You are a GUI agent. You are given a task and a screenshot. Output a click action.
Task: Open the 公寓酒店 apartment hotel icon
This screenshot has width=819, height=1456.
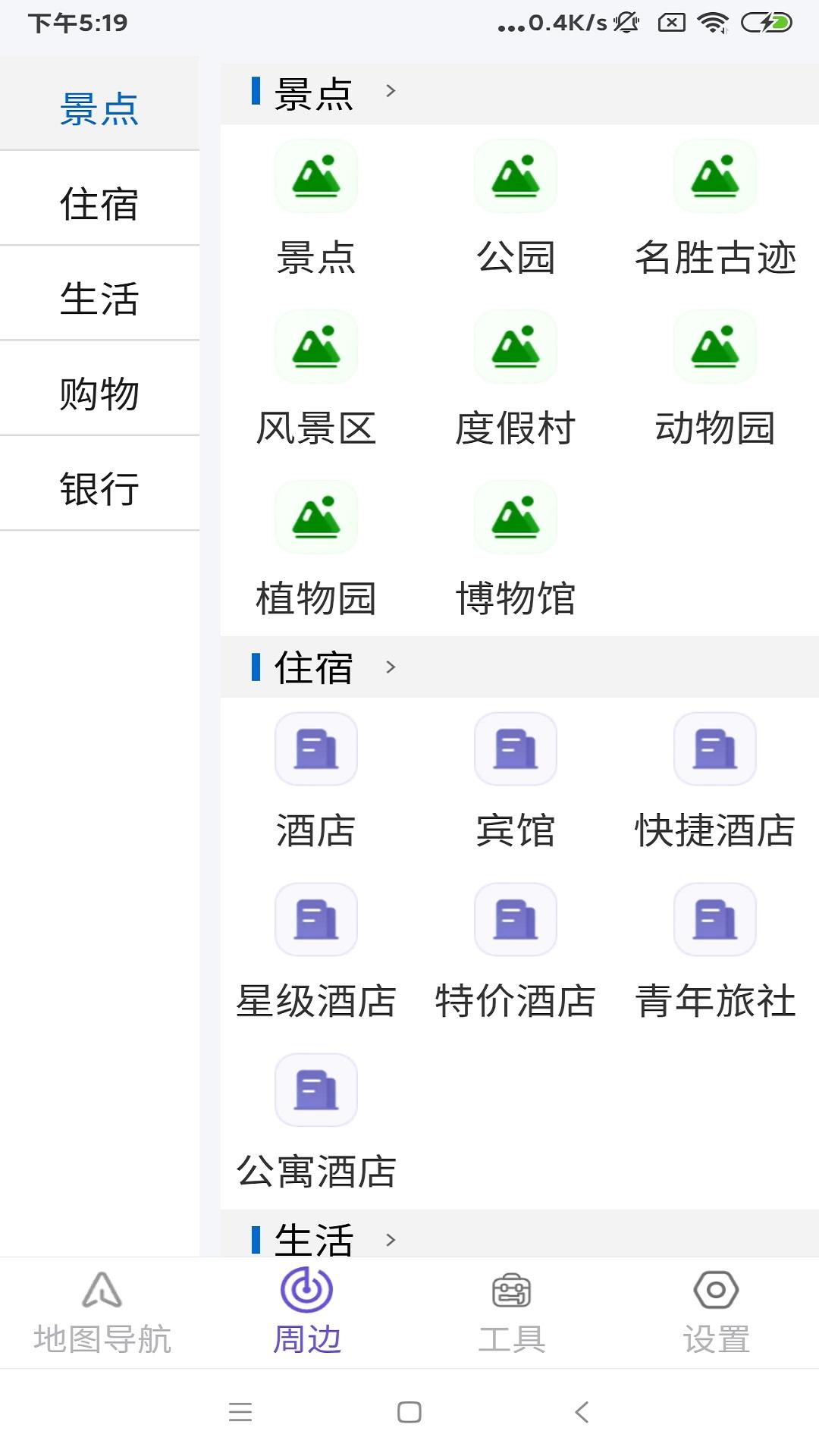tap(315, 1090)
